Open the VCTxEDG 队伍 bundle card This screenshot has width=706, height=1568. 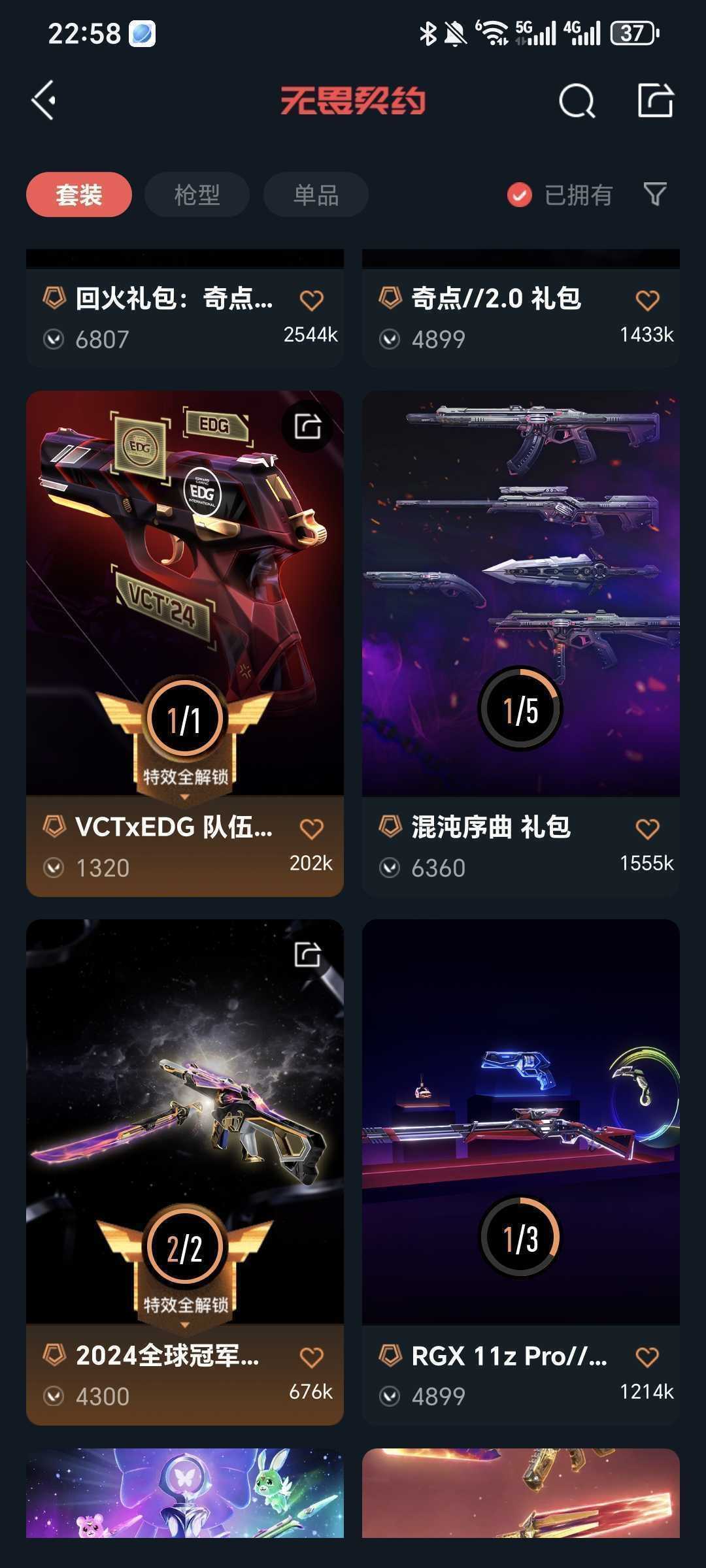pos(184,588)
